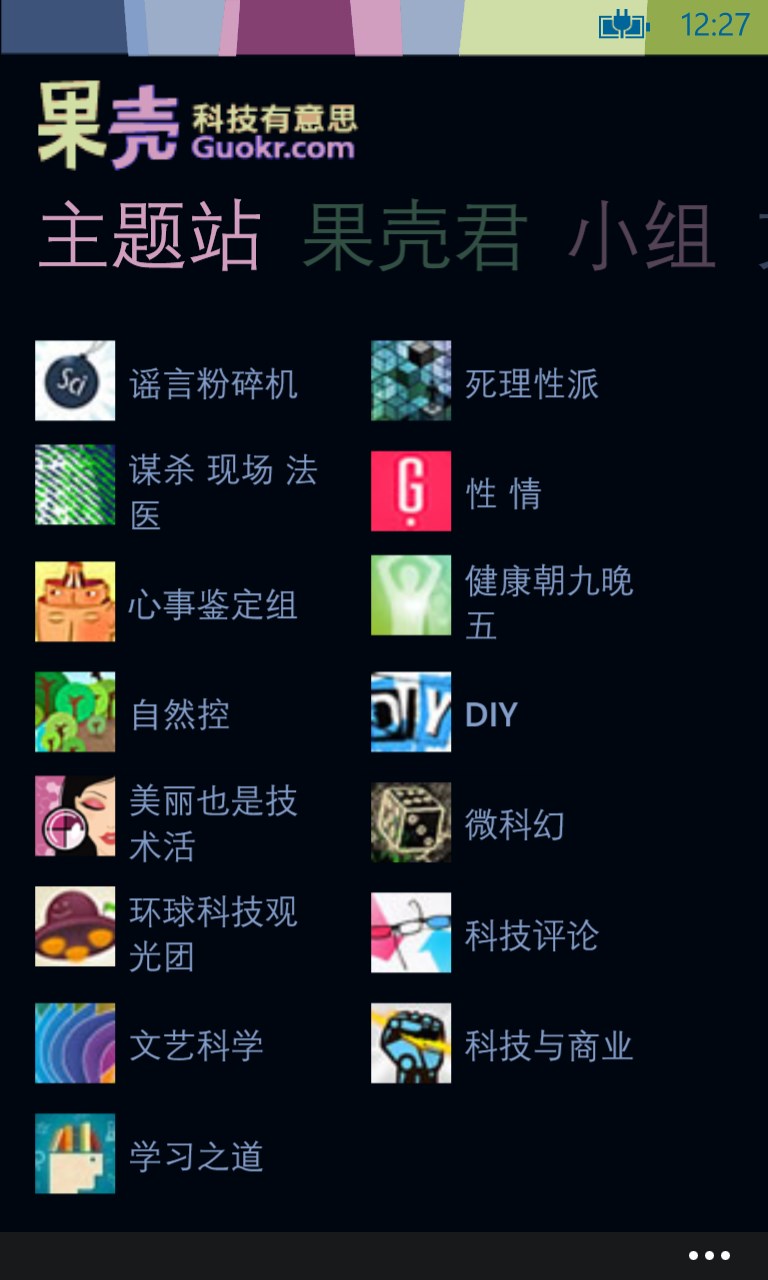768x1280 pixels.
Task: Switch to the 小组 tab
Action: coord(641,238)
